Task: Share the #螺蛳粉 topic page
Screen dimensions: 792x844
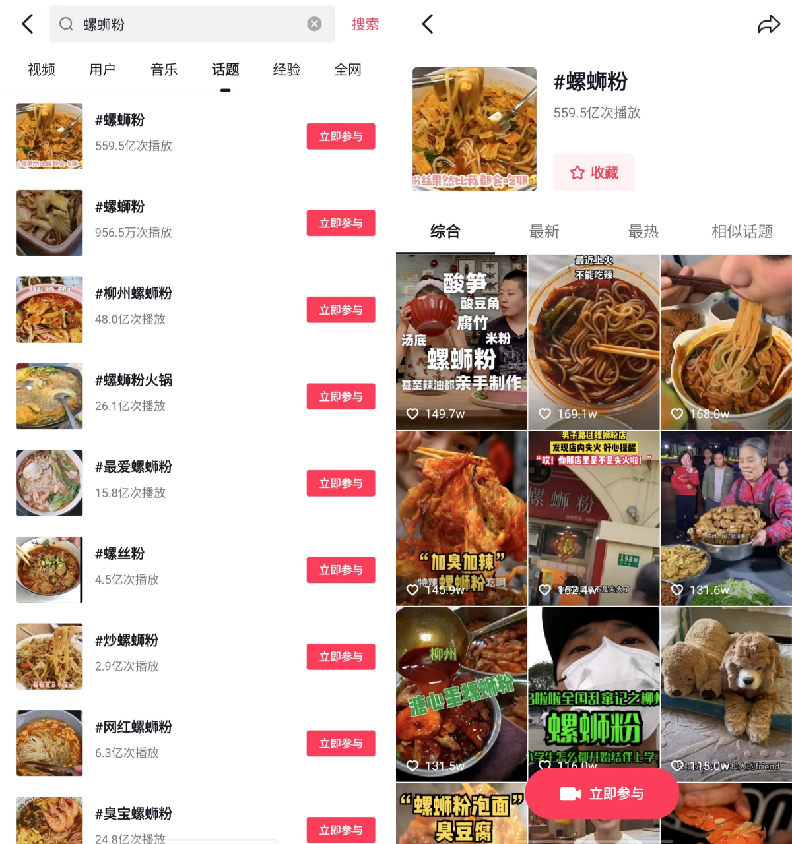Action: click(x=768, y=25)
